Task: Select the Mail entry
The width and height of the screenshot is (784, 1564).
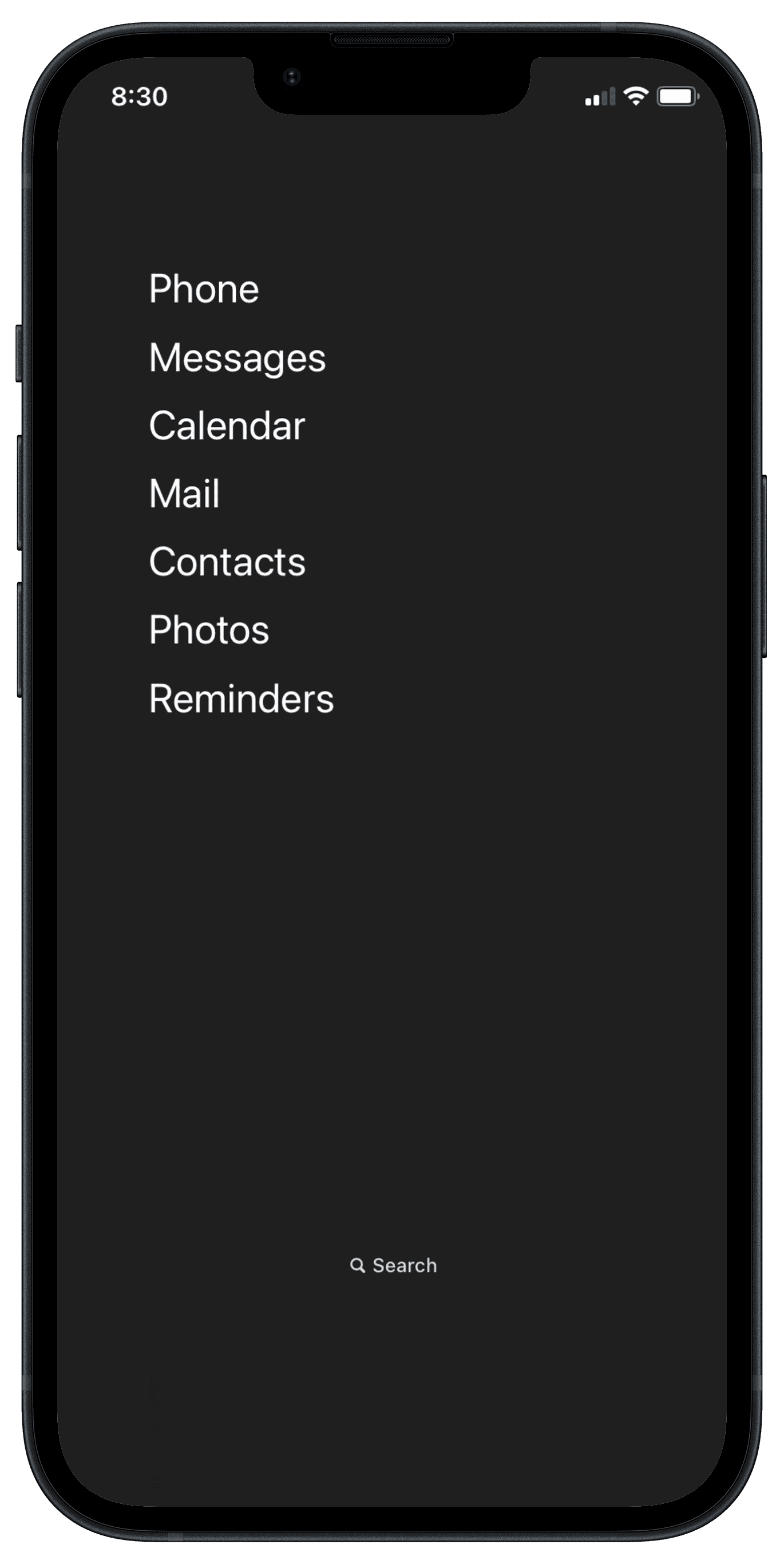Action: point(184,493)
